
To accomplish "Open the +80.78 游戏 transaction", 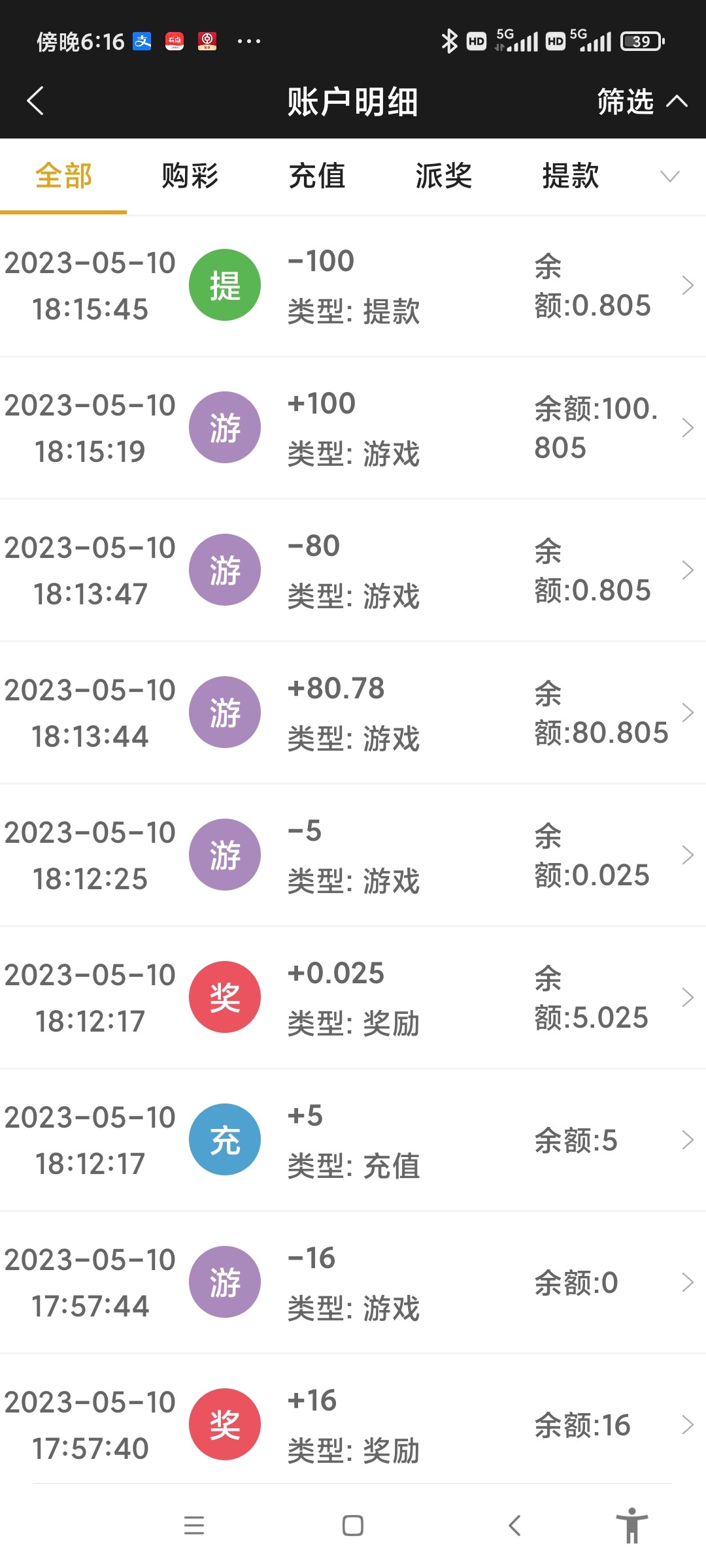I will (353, 713).
